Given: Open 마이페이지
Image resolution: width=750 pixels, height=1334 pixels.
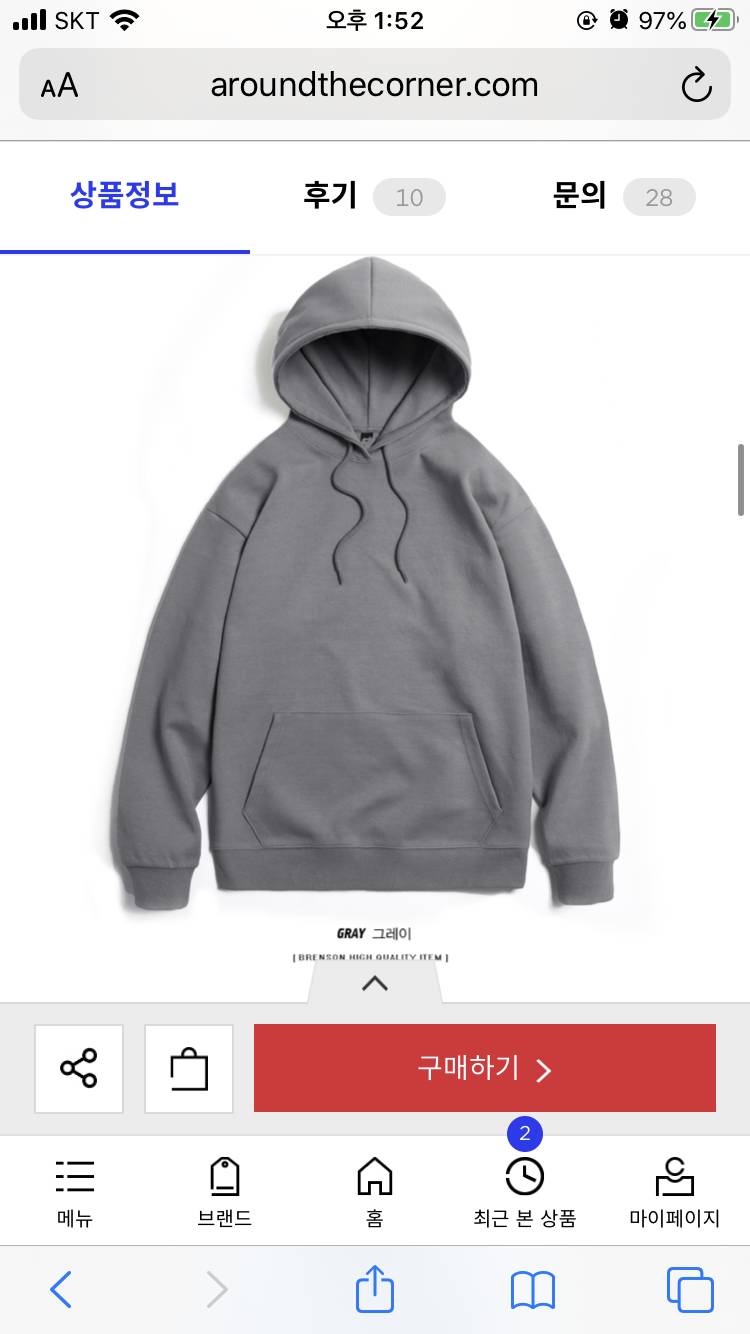Looking at the screenshot, I should [x=675, y=1192].
